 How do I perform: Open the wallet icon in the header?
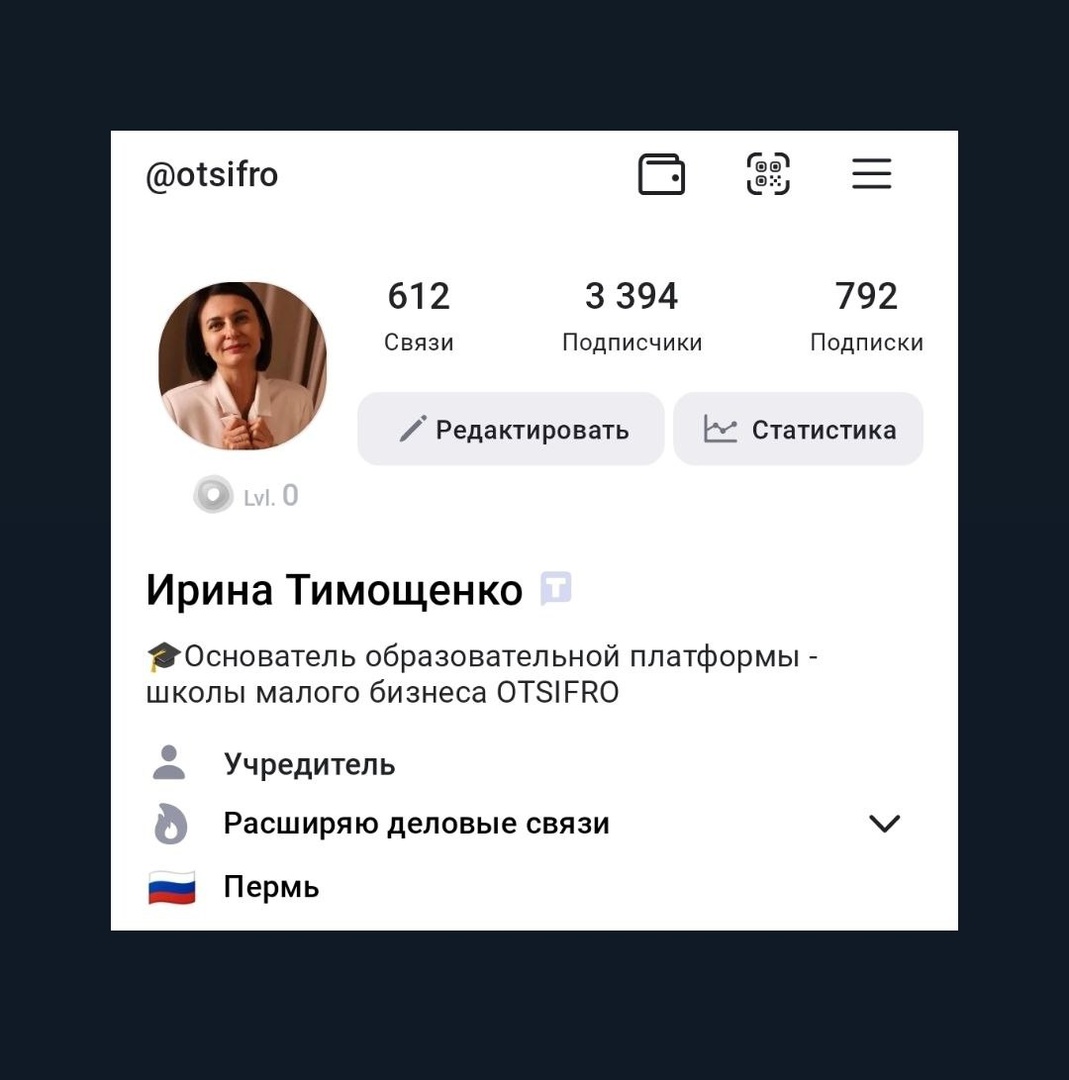pos(661,173)
